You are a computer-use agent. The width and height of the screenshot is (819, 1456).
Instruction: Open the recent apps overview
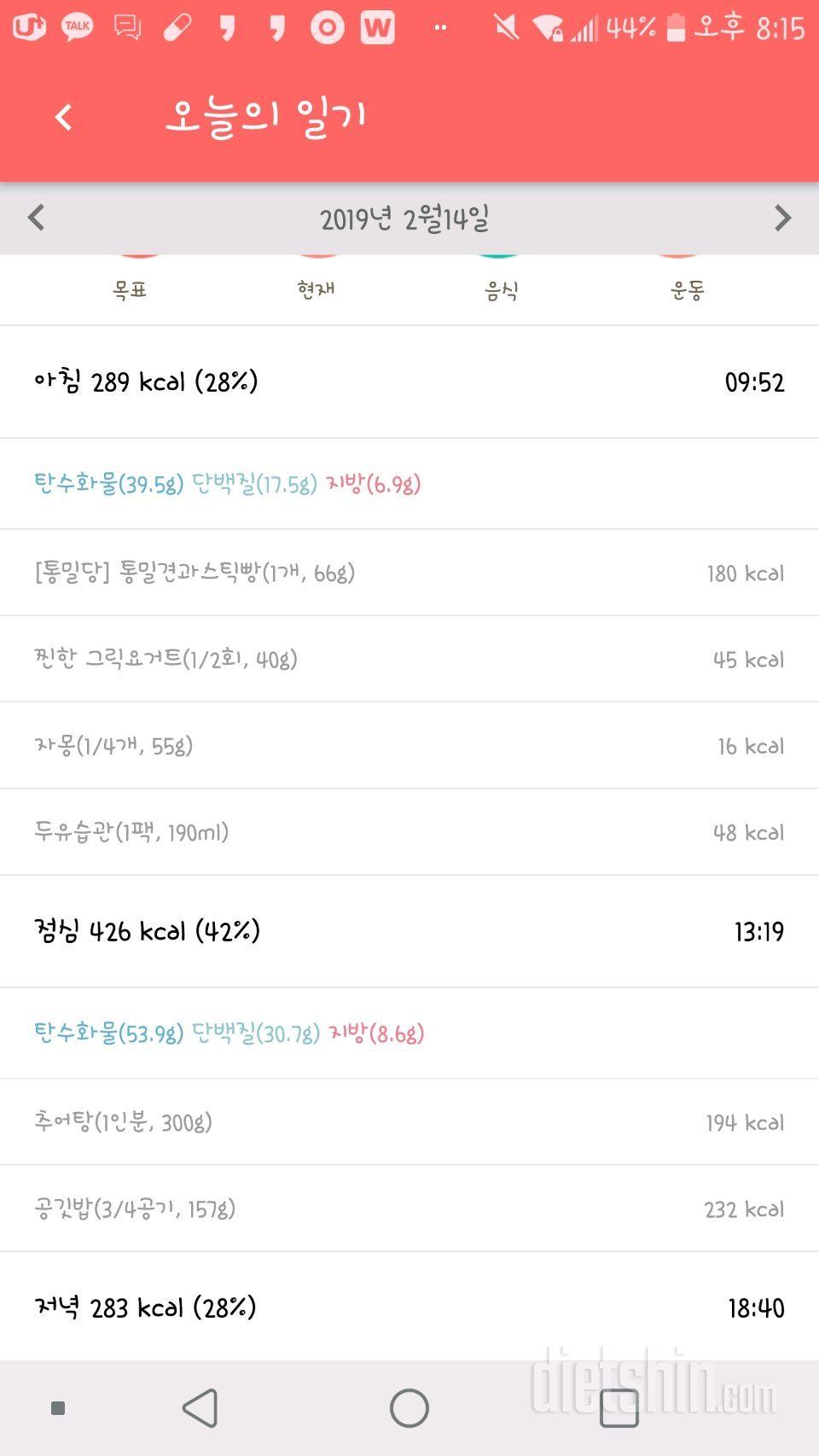[x=619, y=1408]
